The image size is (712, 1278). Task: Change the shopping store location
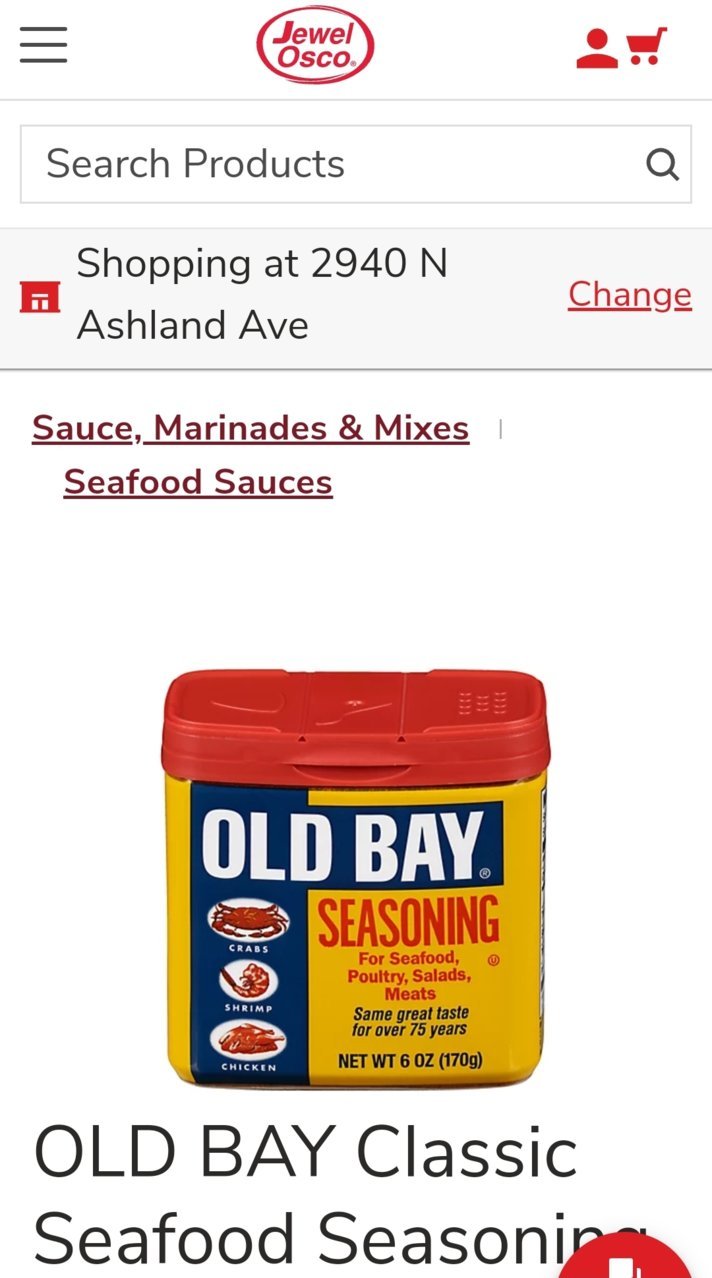630,294
